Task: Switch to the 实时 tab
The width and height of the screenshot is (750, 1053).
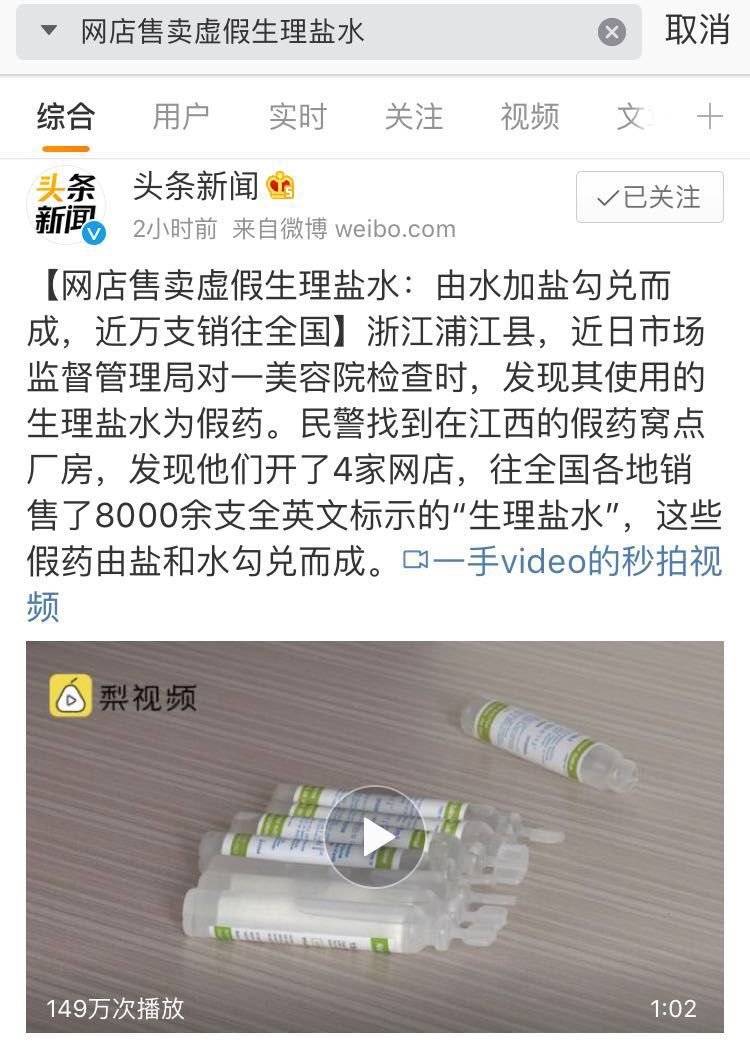Action: (297, 117)
